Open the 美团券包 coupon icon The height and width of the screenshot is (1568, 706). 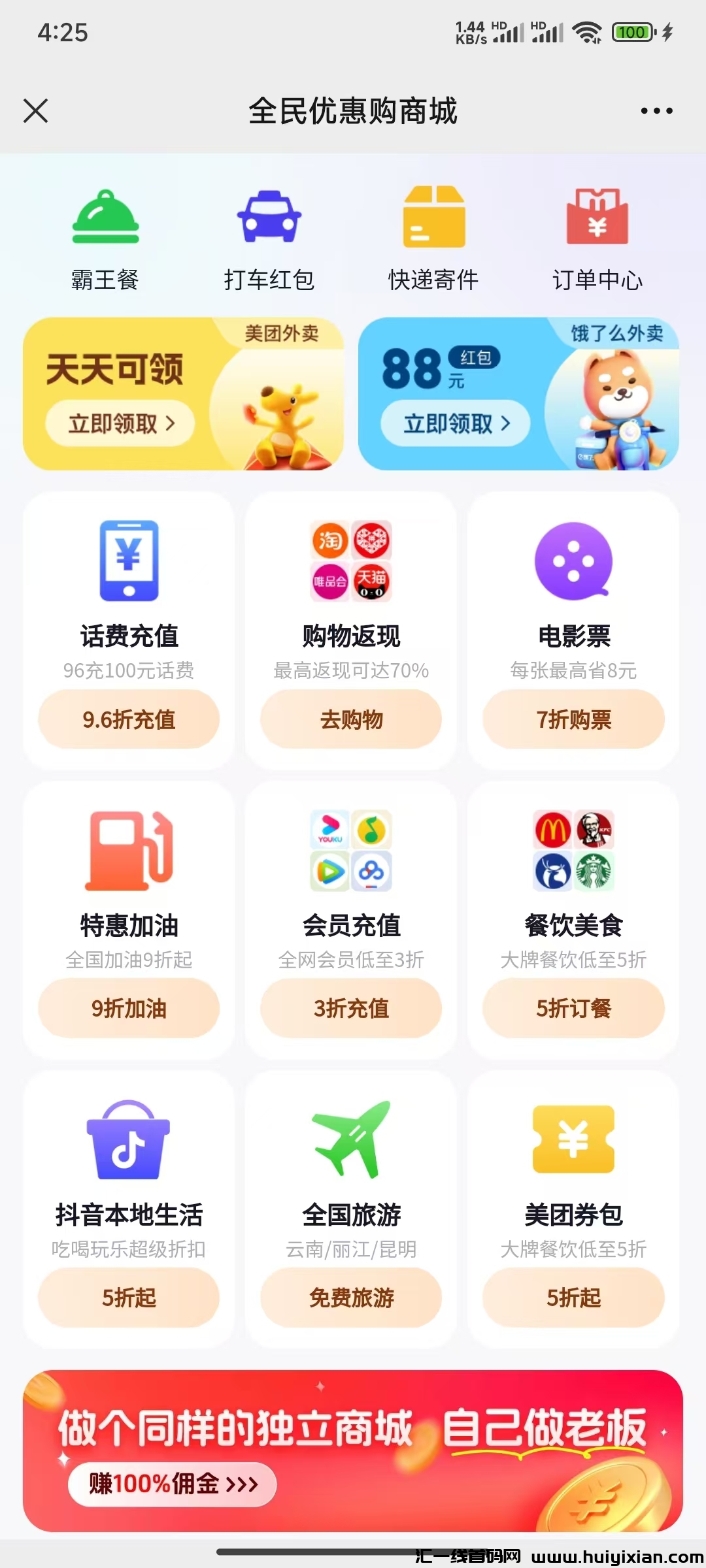(573, 1140)
